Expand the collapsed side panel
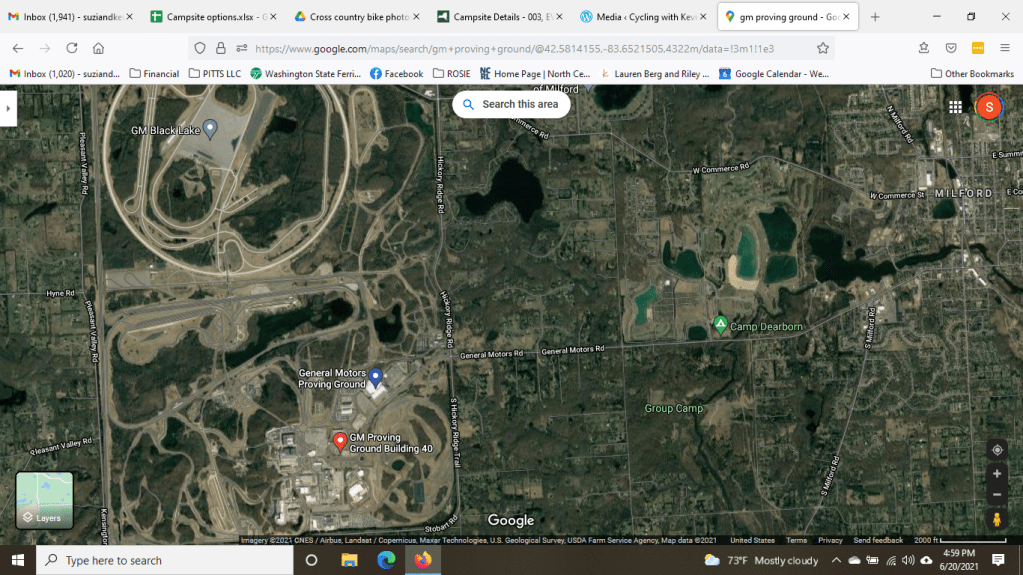This screenshot has height=575, width=1023. coord(8,107)
